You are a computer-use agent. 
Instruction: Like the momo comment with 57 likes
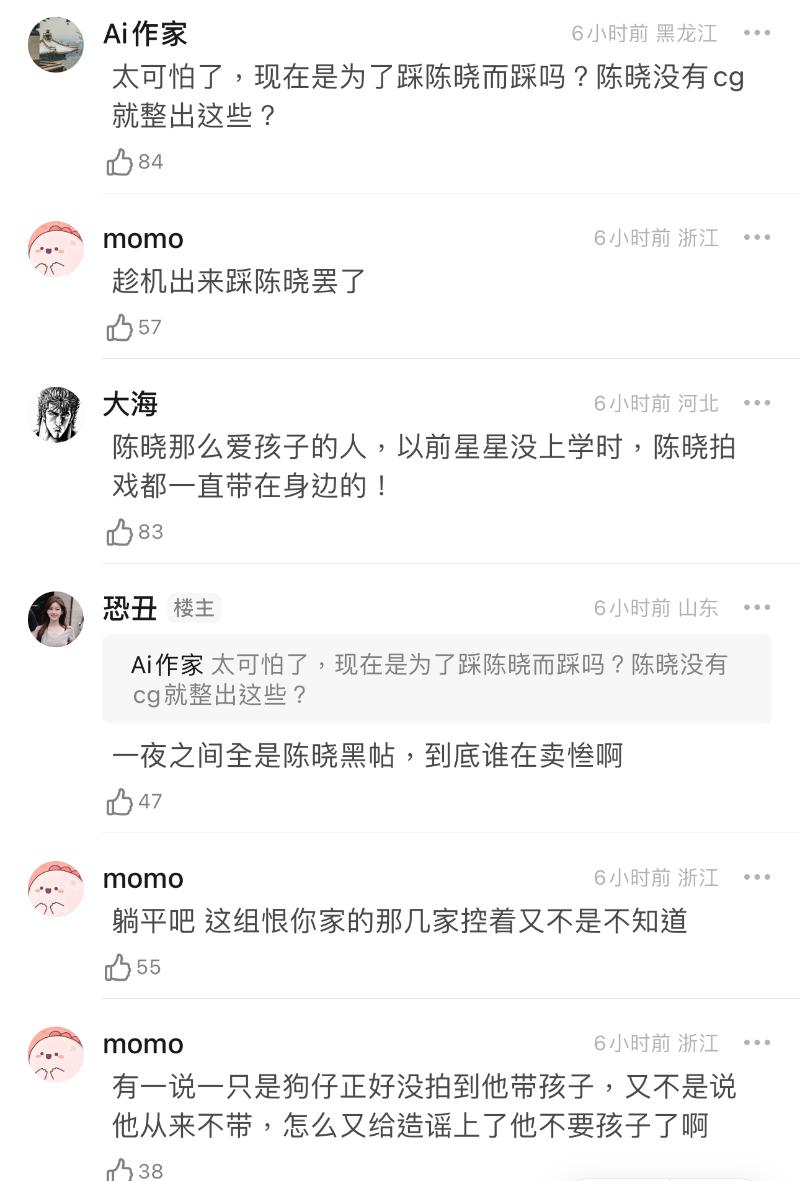(x=120, y=327)
